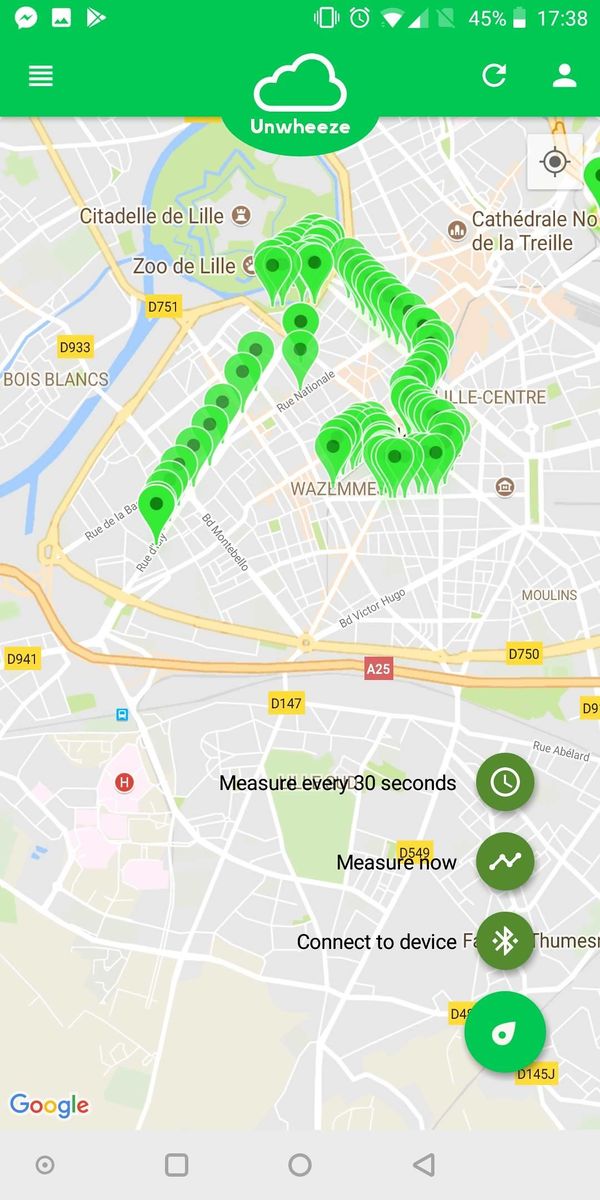Collapse the main floating action button

pos(505,1033)
